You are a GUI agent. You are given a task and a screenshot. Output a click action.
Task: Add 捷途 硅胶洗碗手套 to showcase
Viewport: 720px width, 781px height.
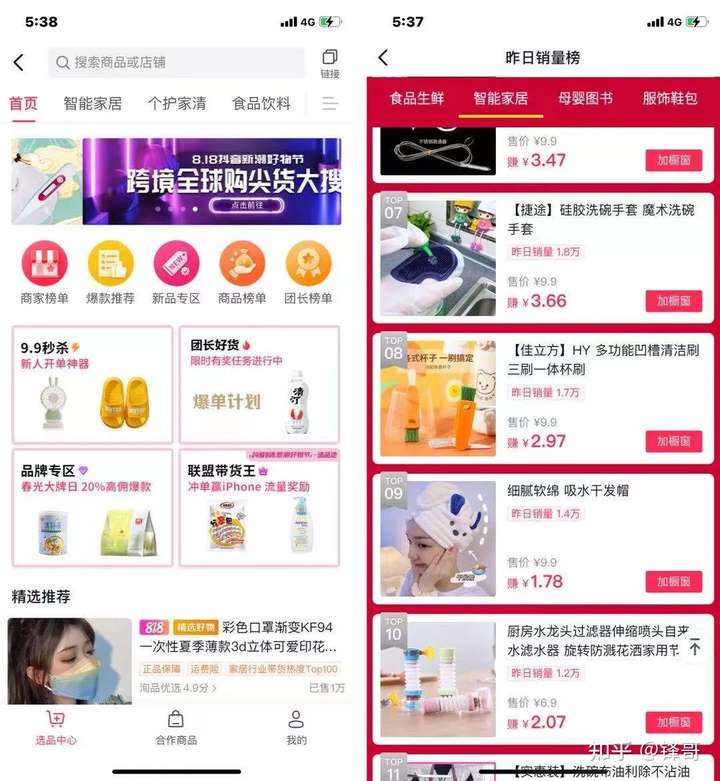(673, 301)
